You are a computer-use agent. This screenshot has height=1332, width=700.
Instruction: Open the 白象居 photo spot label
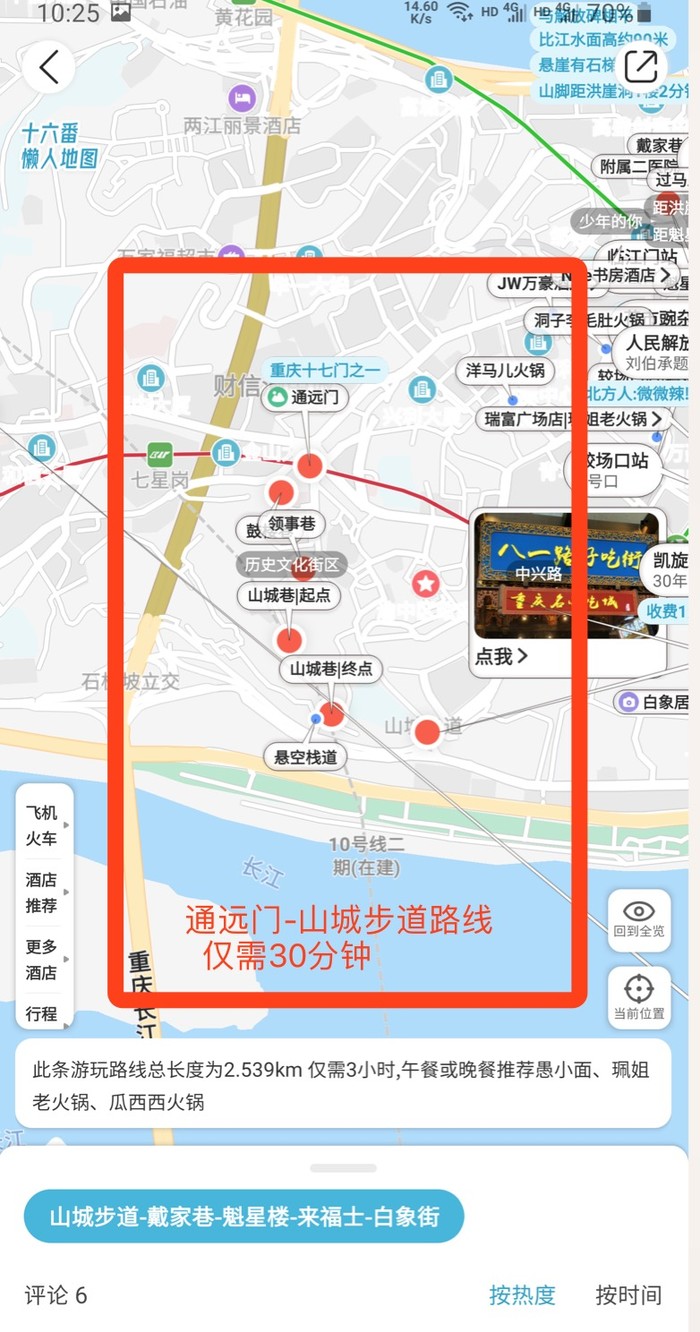point(653,702)
